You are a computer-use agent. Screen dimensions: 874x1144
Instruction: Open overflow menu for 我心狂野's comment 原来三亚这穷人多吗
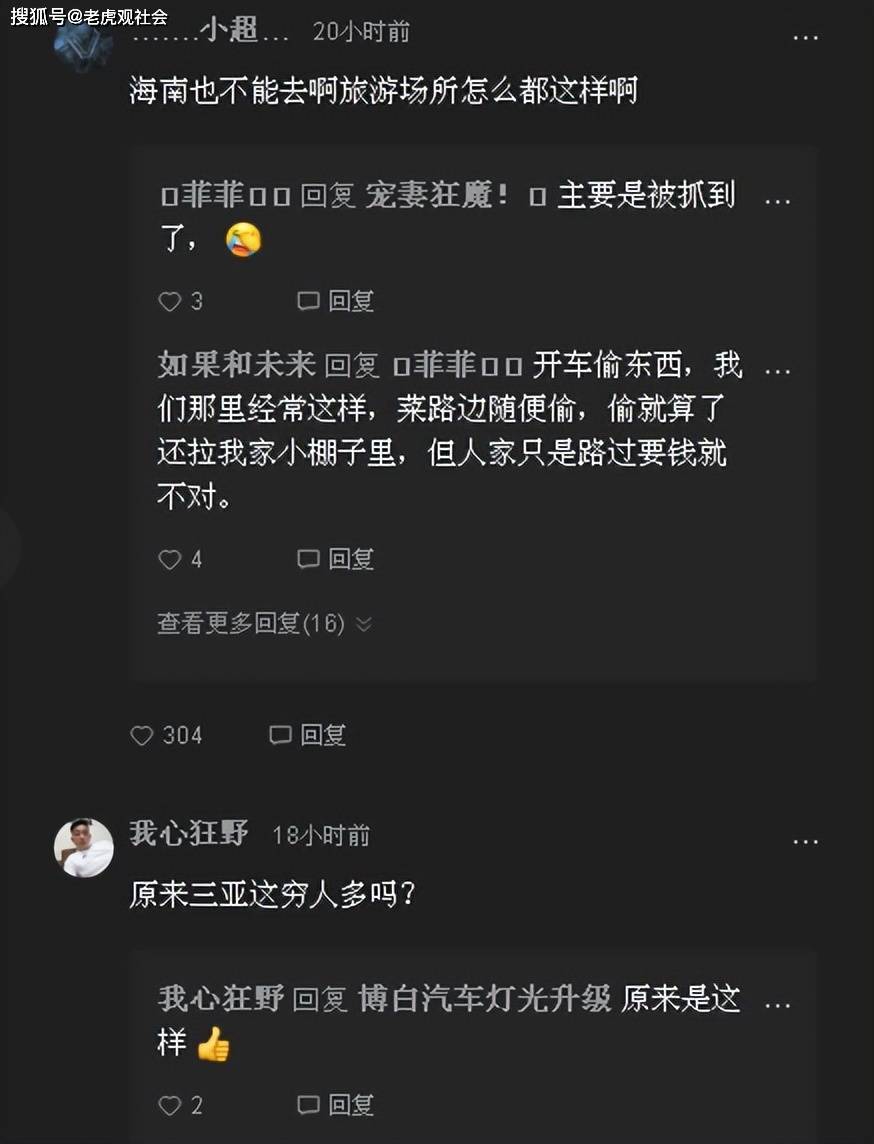(805, 842)
